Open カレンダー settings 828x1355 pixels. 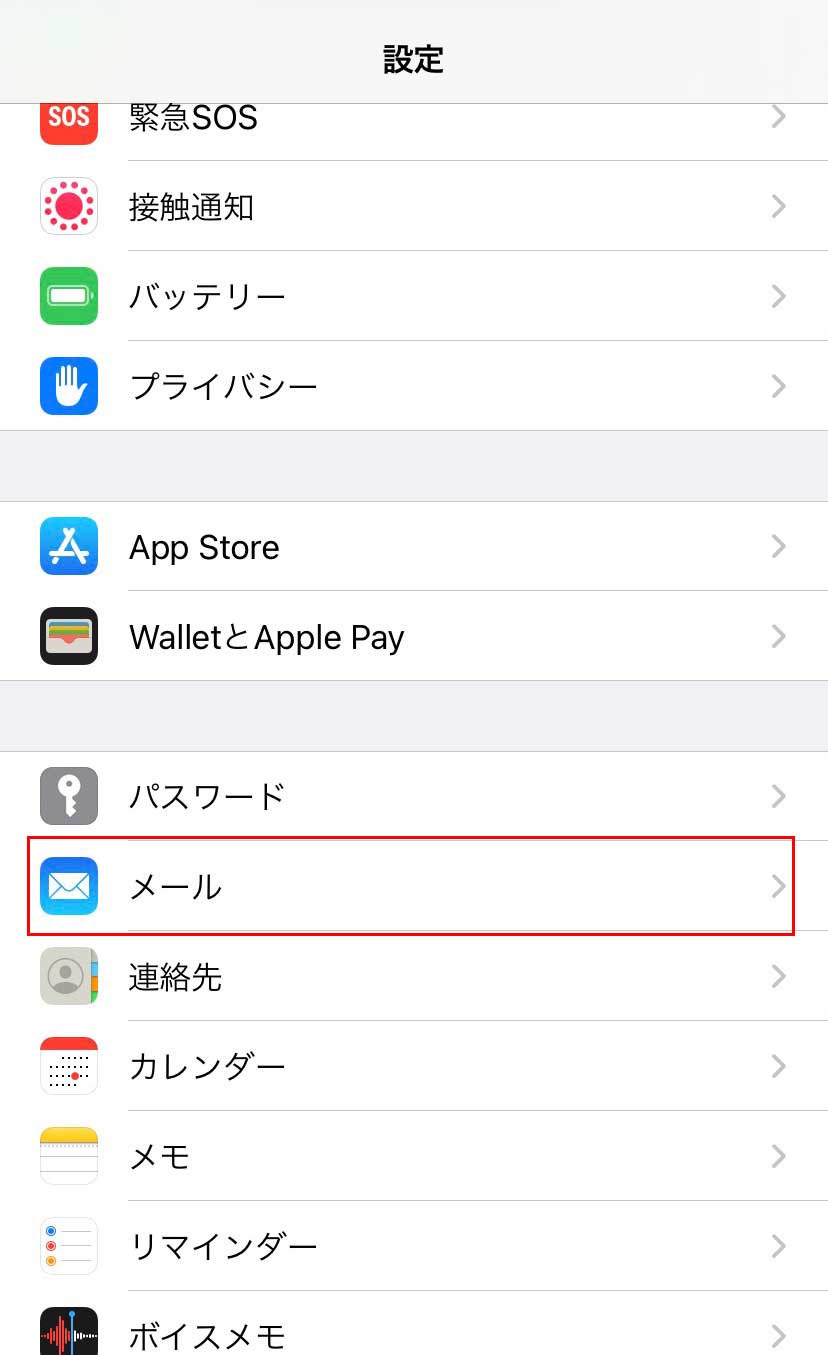414,1067
